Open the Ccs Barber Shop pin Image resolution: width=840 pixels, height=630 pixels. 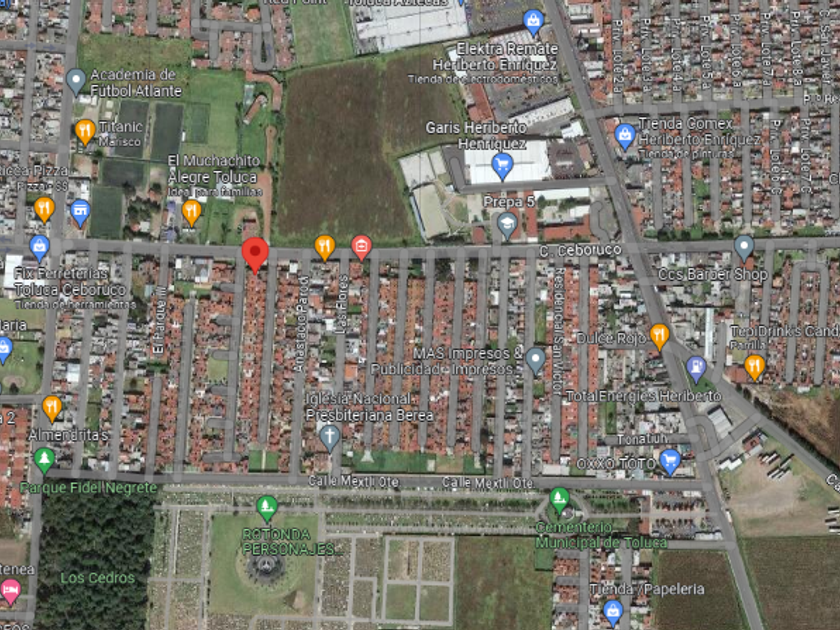click(744, 248)
